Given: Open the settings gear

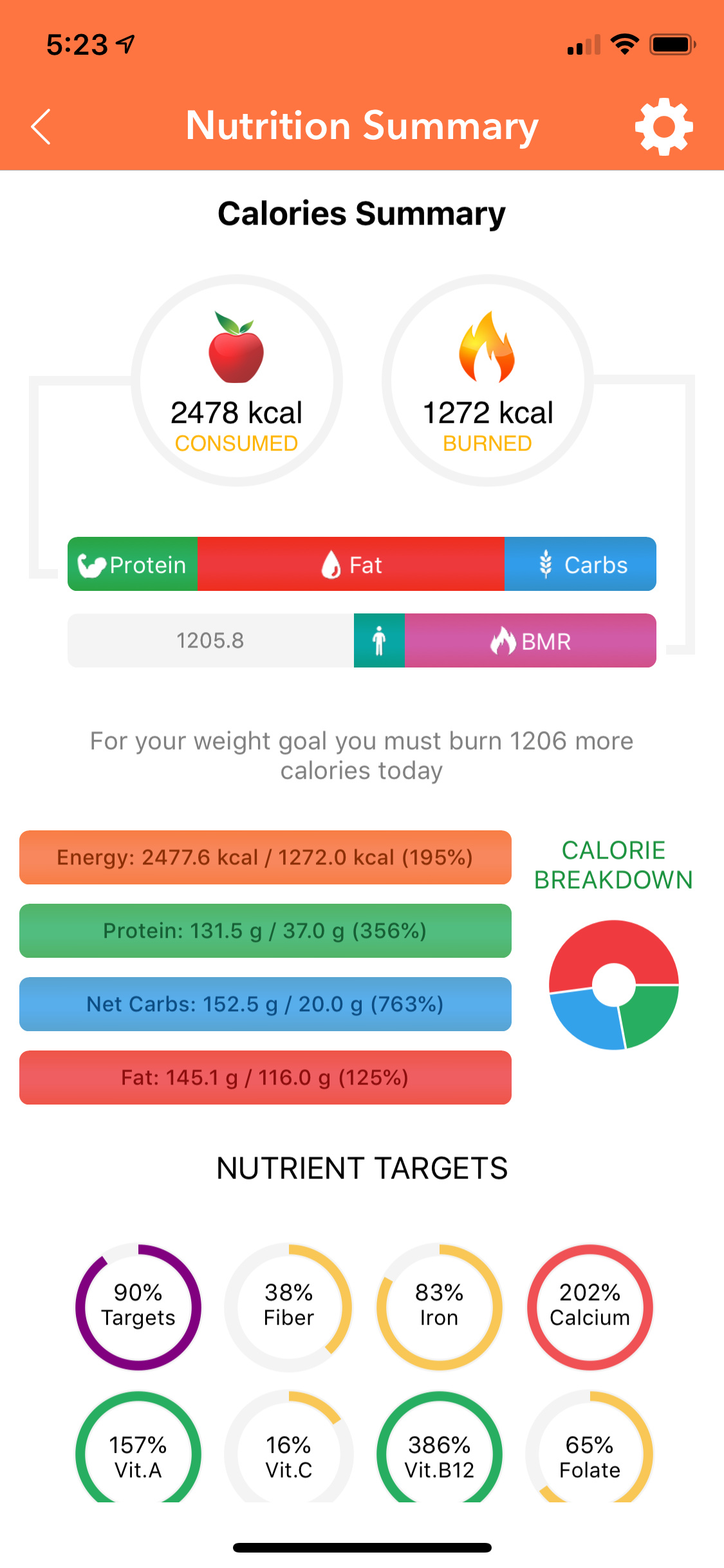Looking at the screenshot, I should 664,126.
